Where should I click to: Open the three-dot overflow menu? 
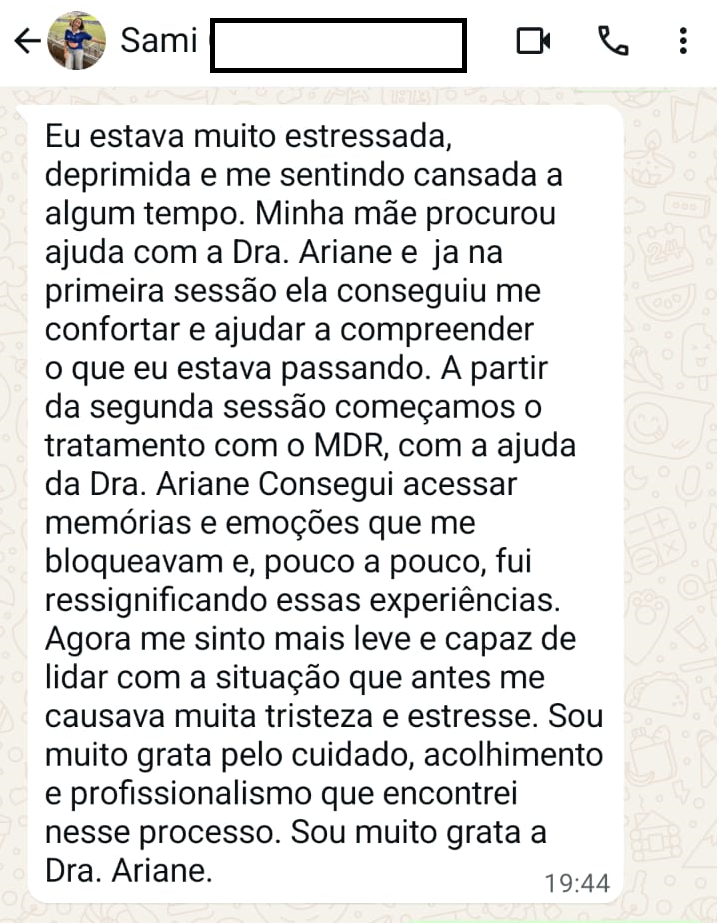point(682,41)
